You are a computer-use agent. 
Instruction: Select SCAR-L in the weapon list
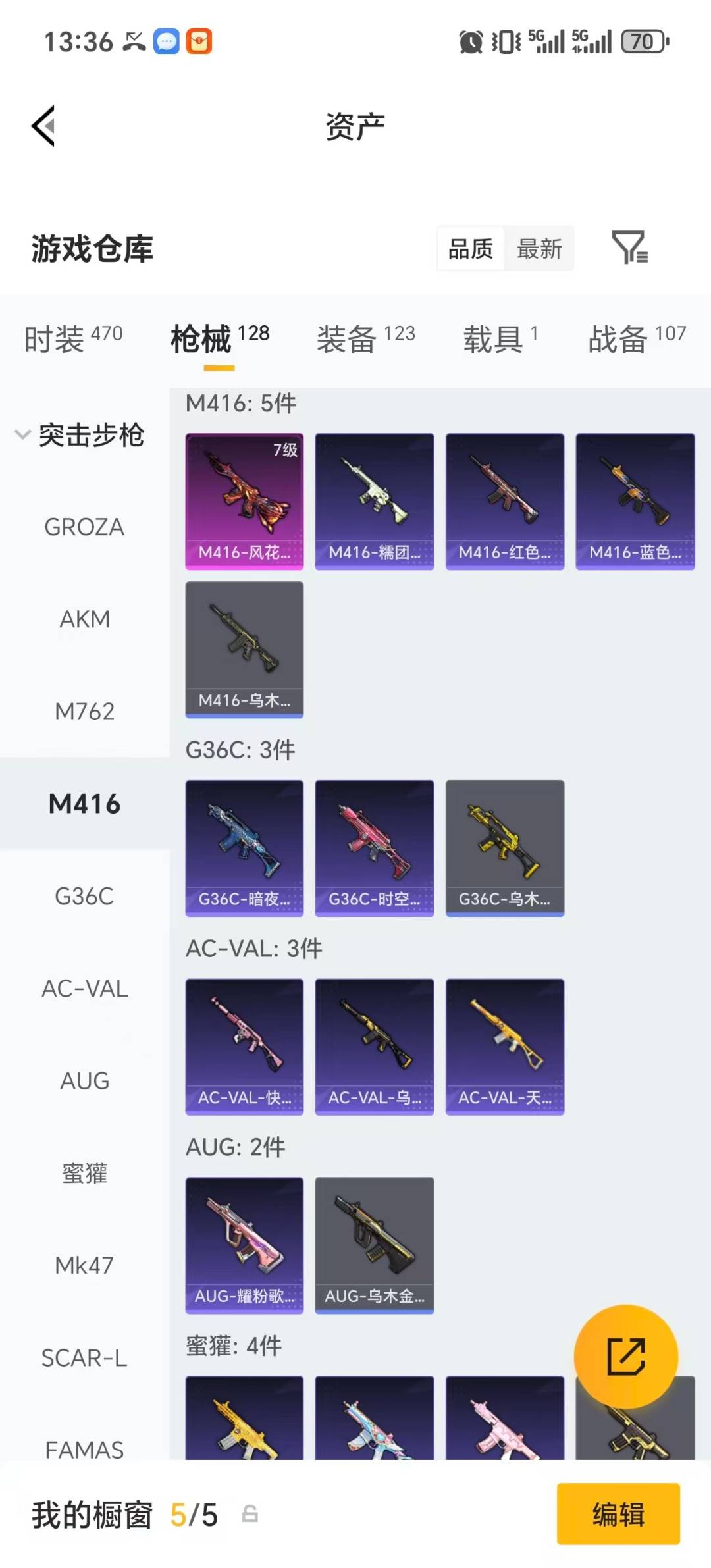point(84,1357)
